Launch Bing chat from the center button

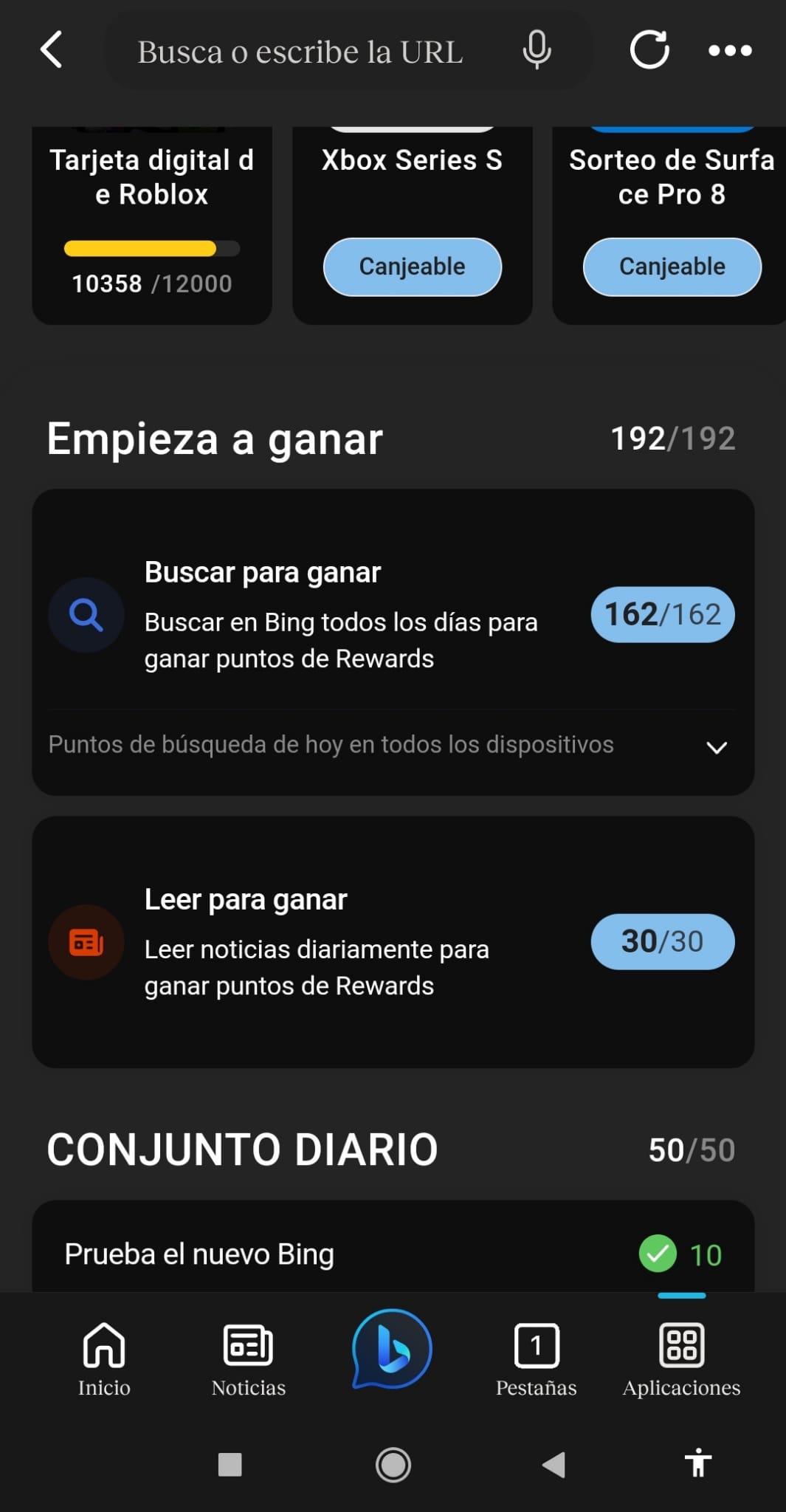click(392, 1350)
